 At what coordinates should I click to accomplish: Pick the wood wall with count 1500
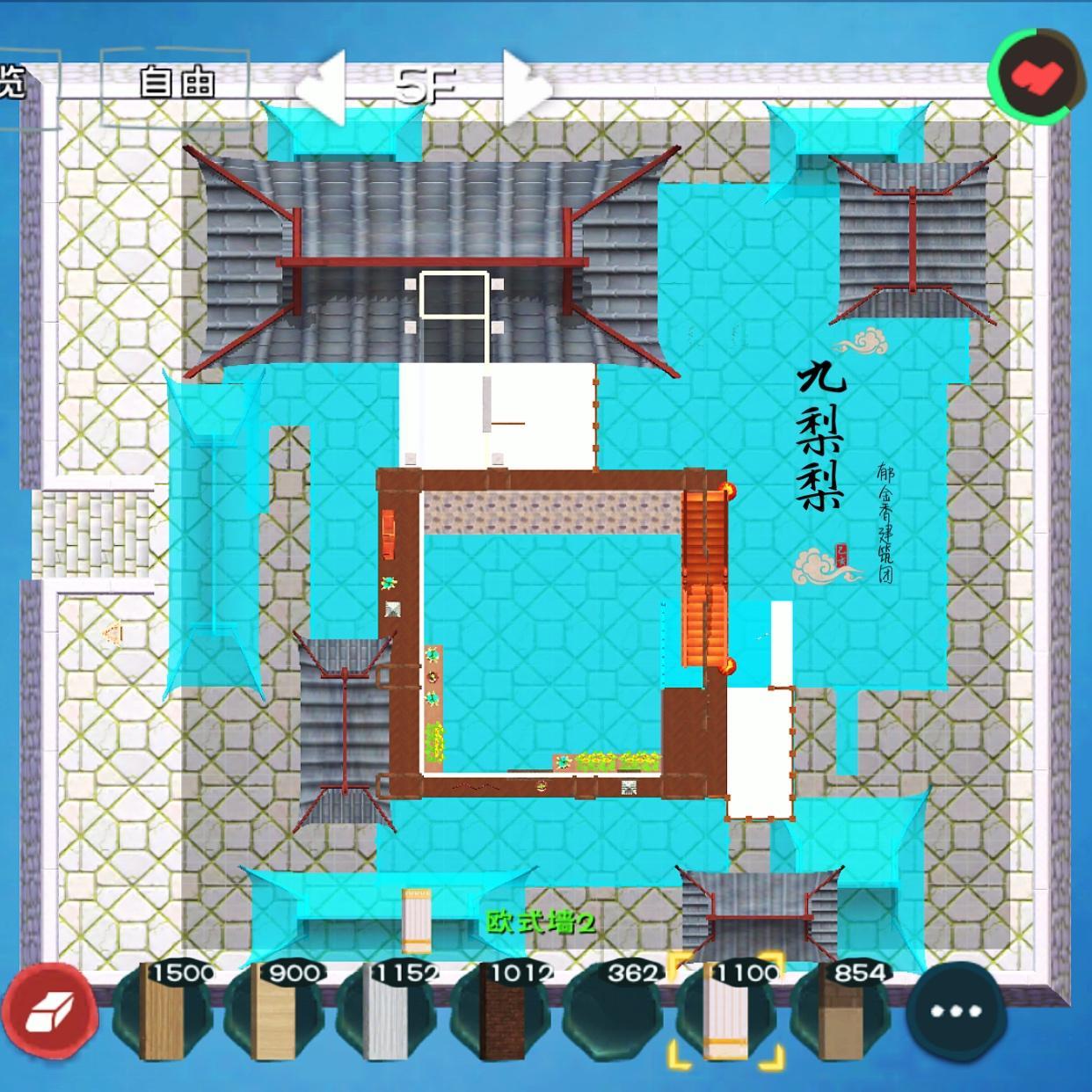pyautogui.click(x=161, y=1011)
